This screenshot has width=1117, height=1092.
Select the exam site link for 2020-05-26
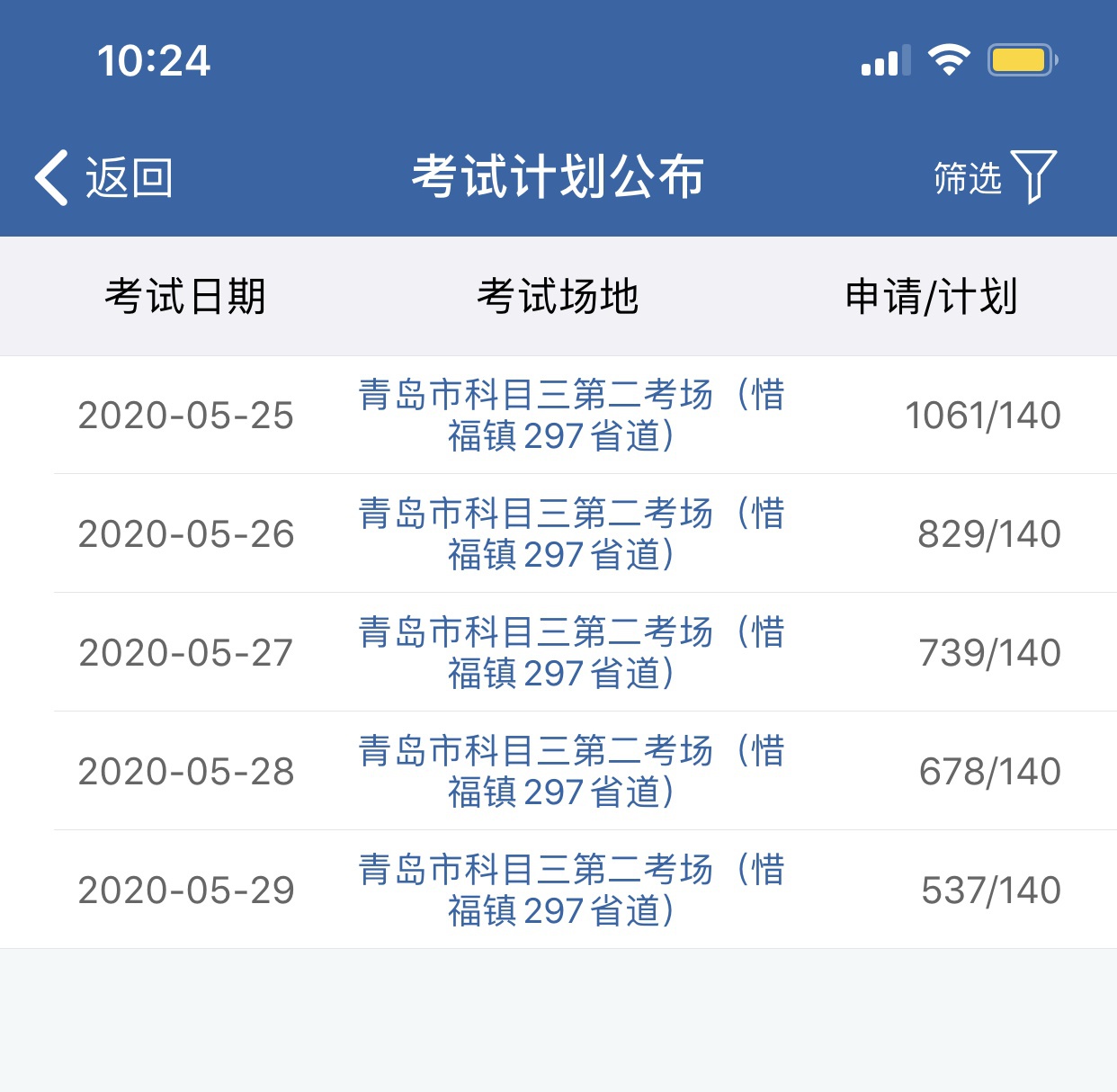pyautogui.click(x=570, y=533)
